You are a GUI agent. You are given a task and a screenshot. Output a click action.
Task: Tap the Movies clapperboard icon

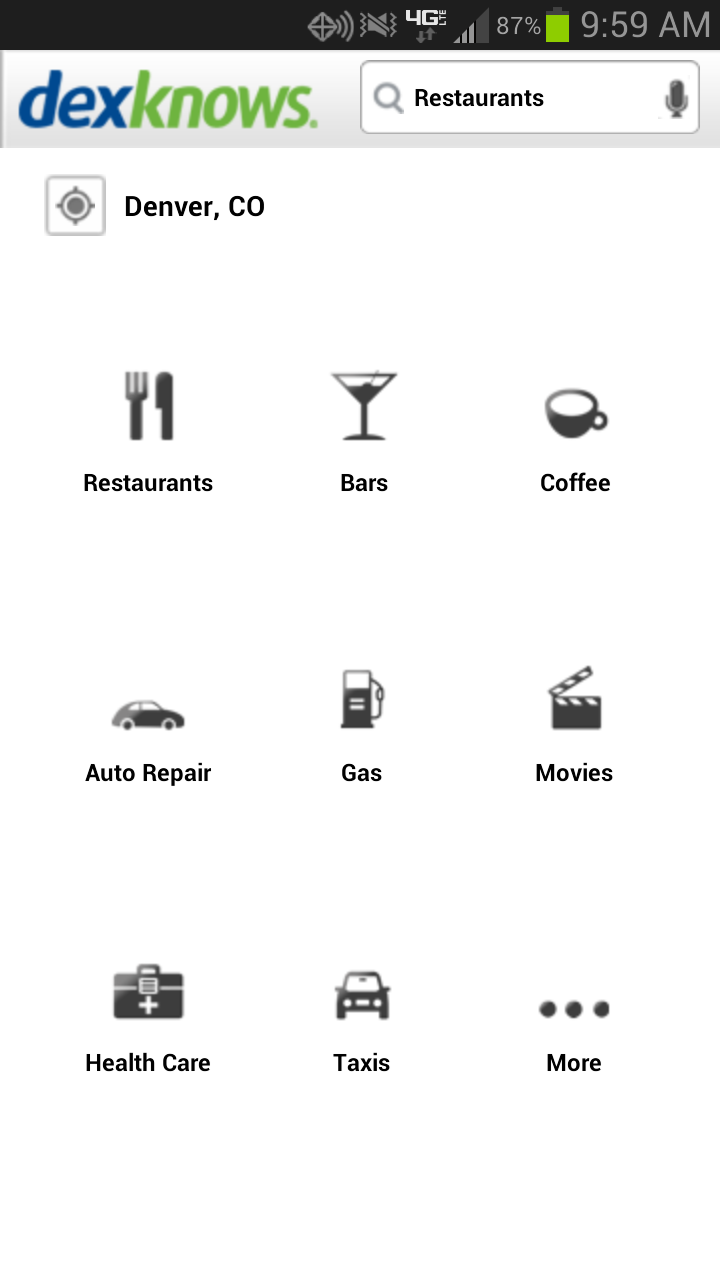tap(574, 700)
